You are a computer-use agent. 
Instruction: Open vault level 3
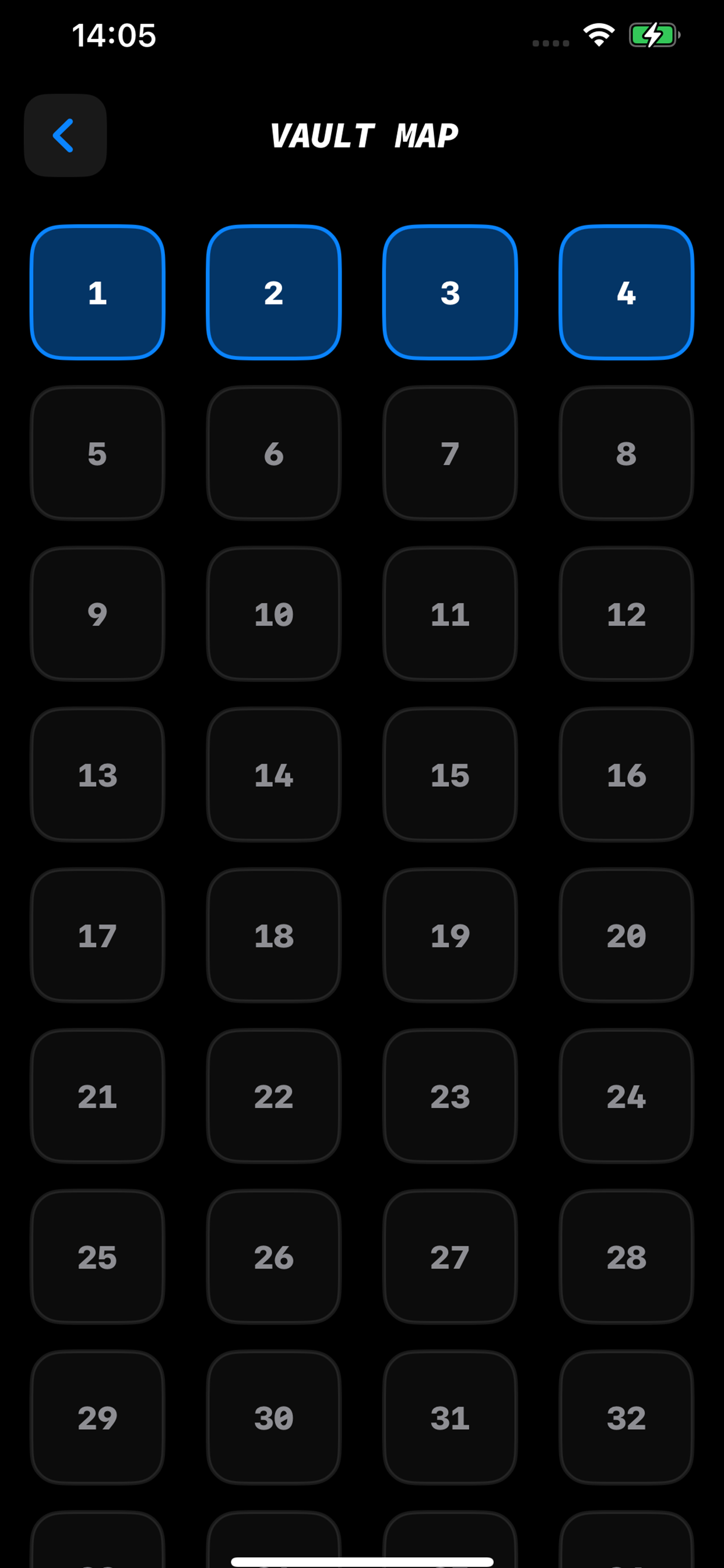tap(449, 294)
